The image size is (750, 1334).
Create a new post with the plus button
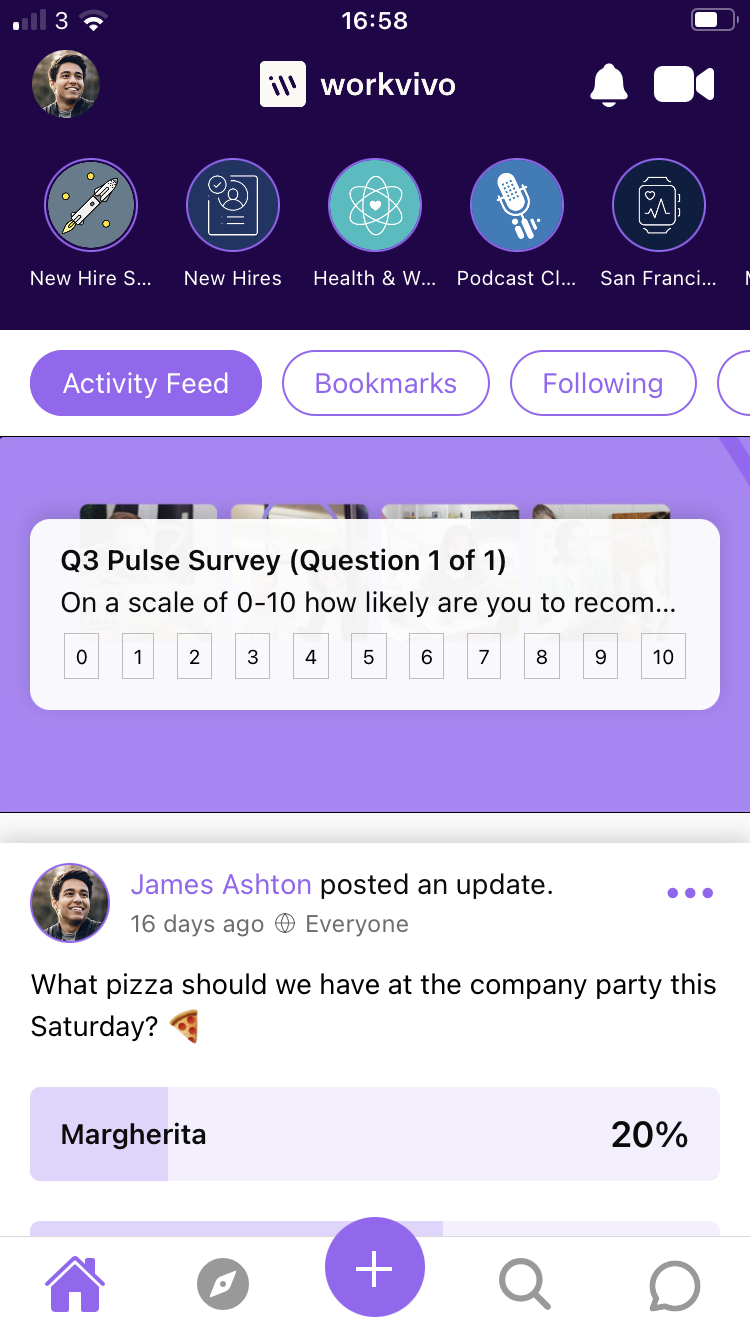coord(375,1268)
